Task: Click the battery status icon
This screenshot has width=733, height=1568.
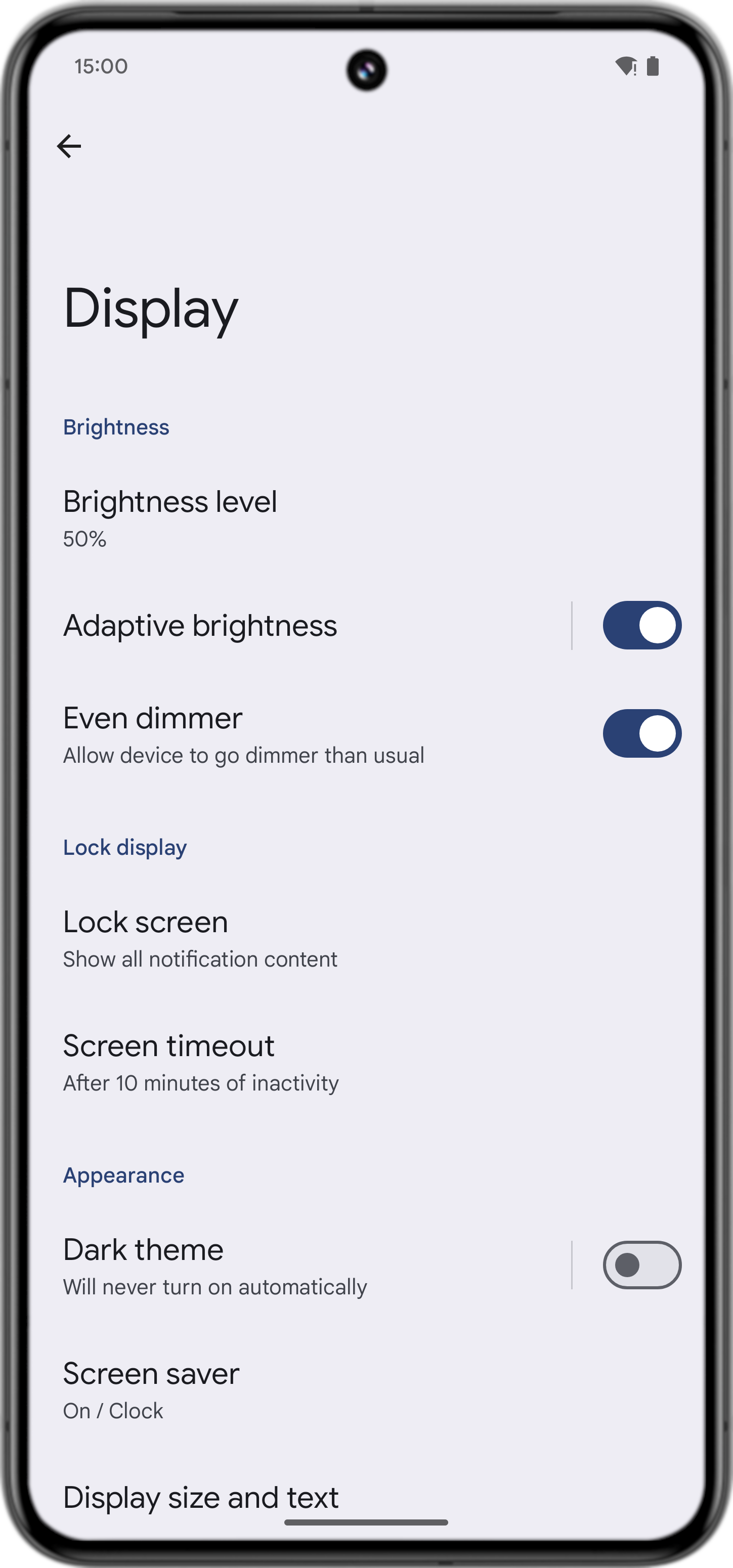Action: click(653, 66)
